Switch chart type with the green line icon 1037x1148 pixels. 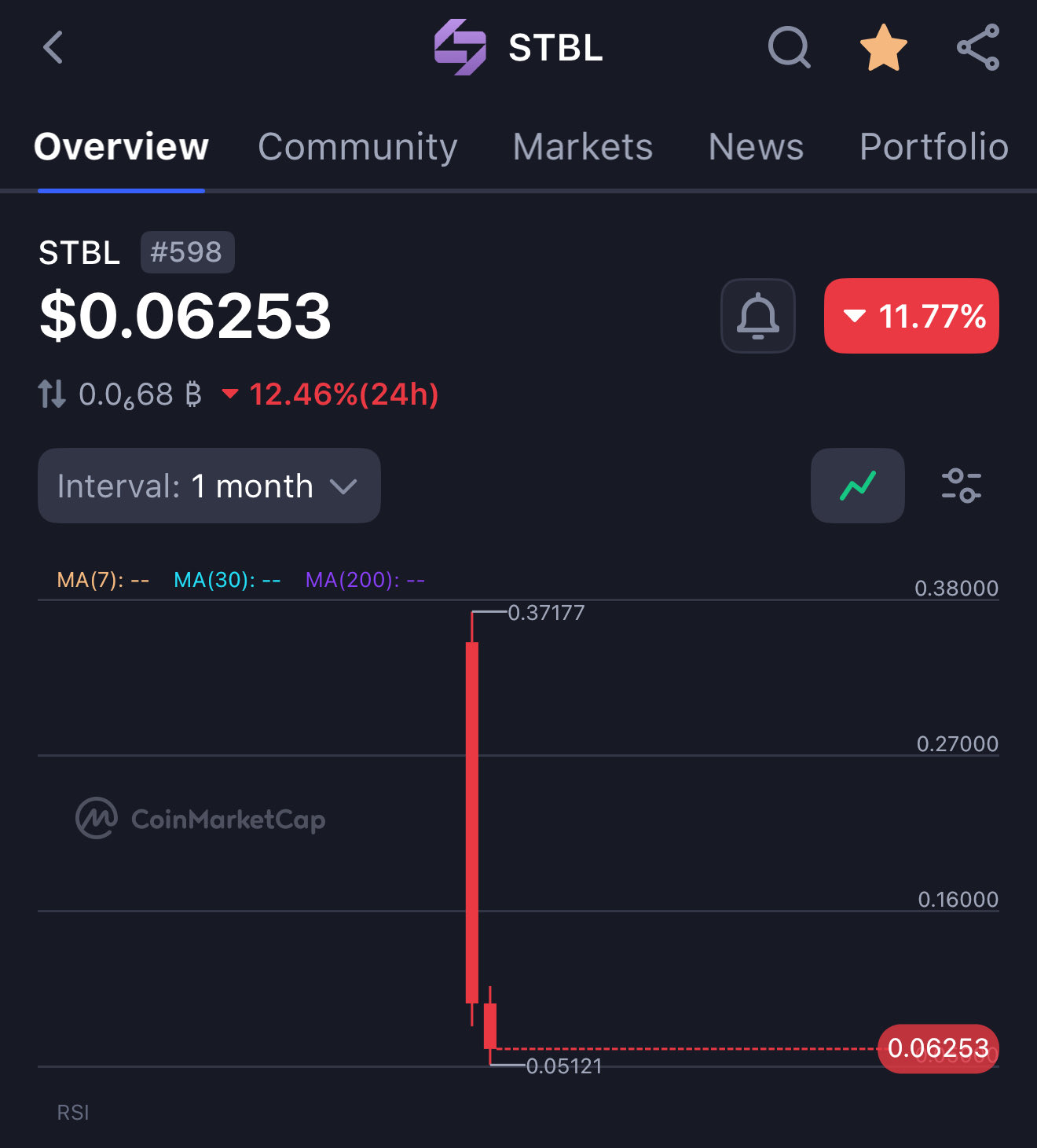[x=857, y=486]
